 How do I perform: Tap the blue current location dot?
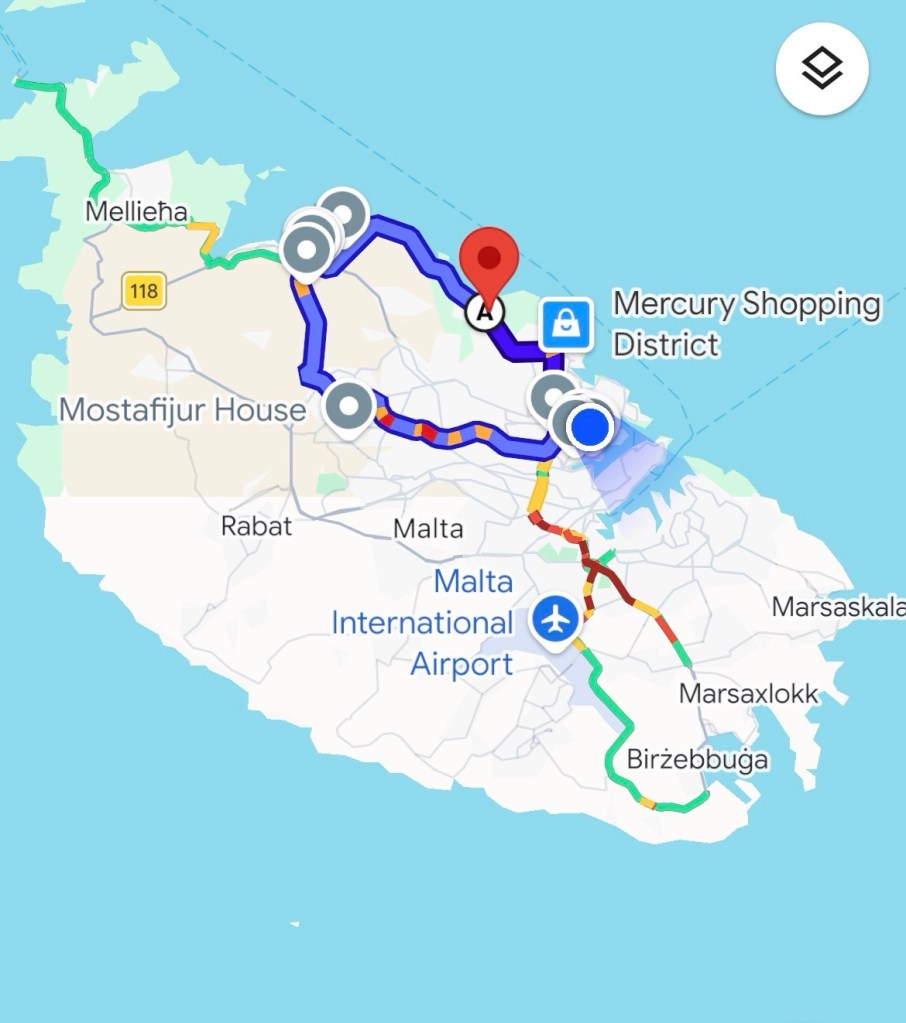(x=591, y=428)
